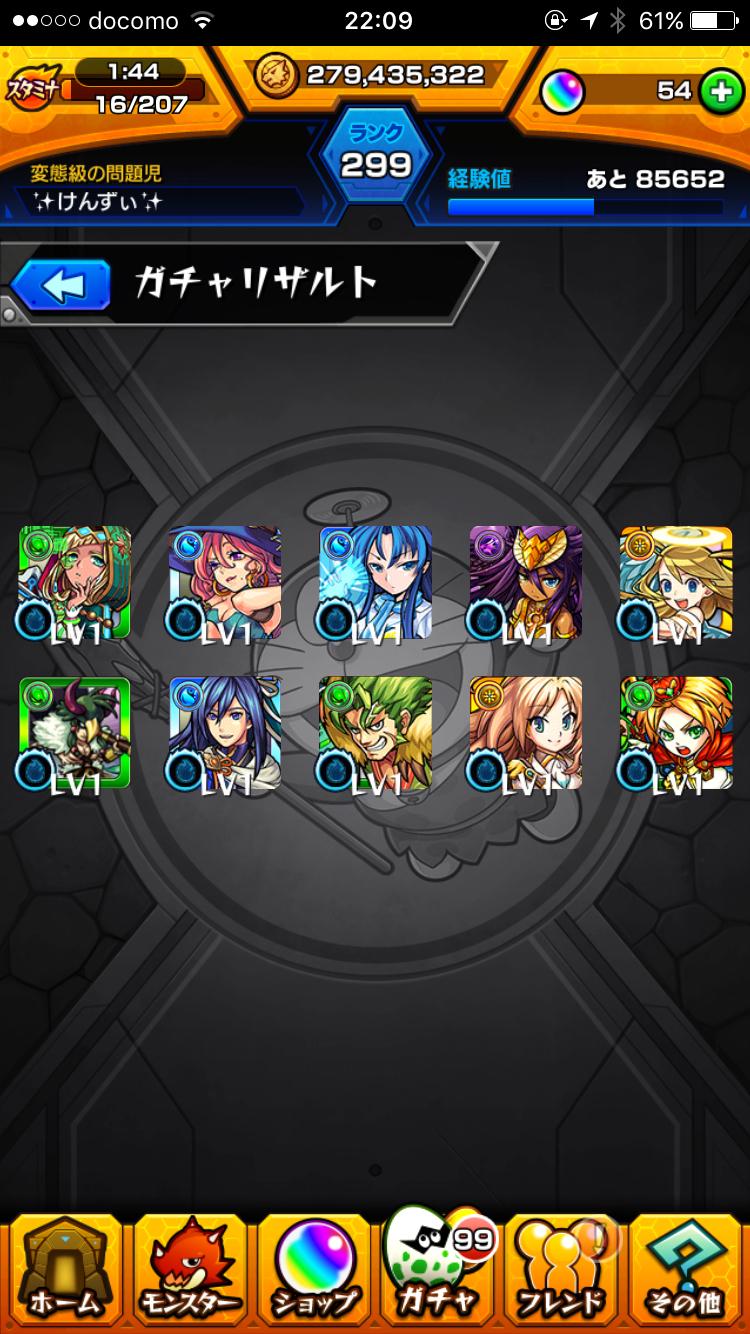Viewport: 750px width, 1334px height.
Task: Select the green-haired grinning man monster
Action: pyautogui.click(x=376, y=733)
